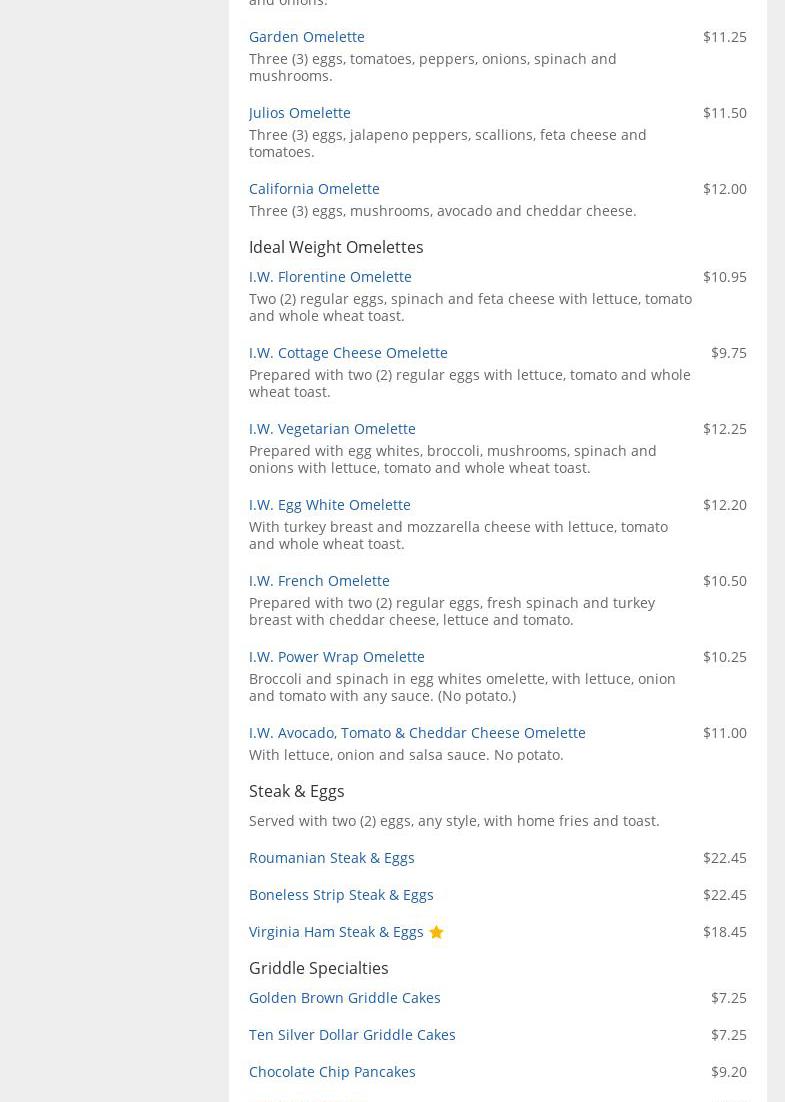
Task: Select I.W. French Omelette
Action: coord(319,581)
